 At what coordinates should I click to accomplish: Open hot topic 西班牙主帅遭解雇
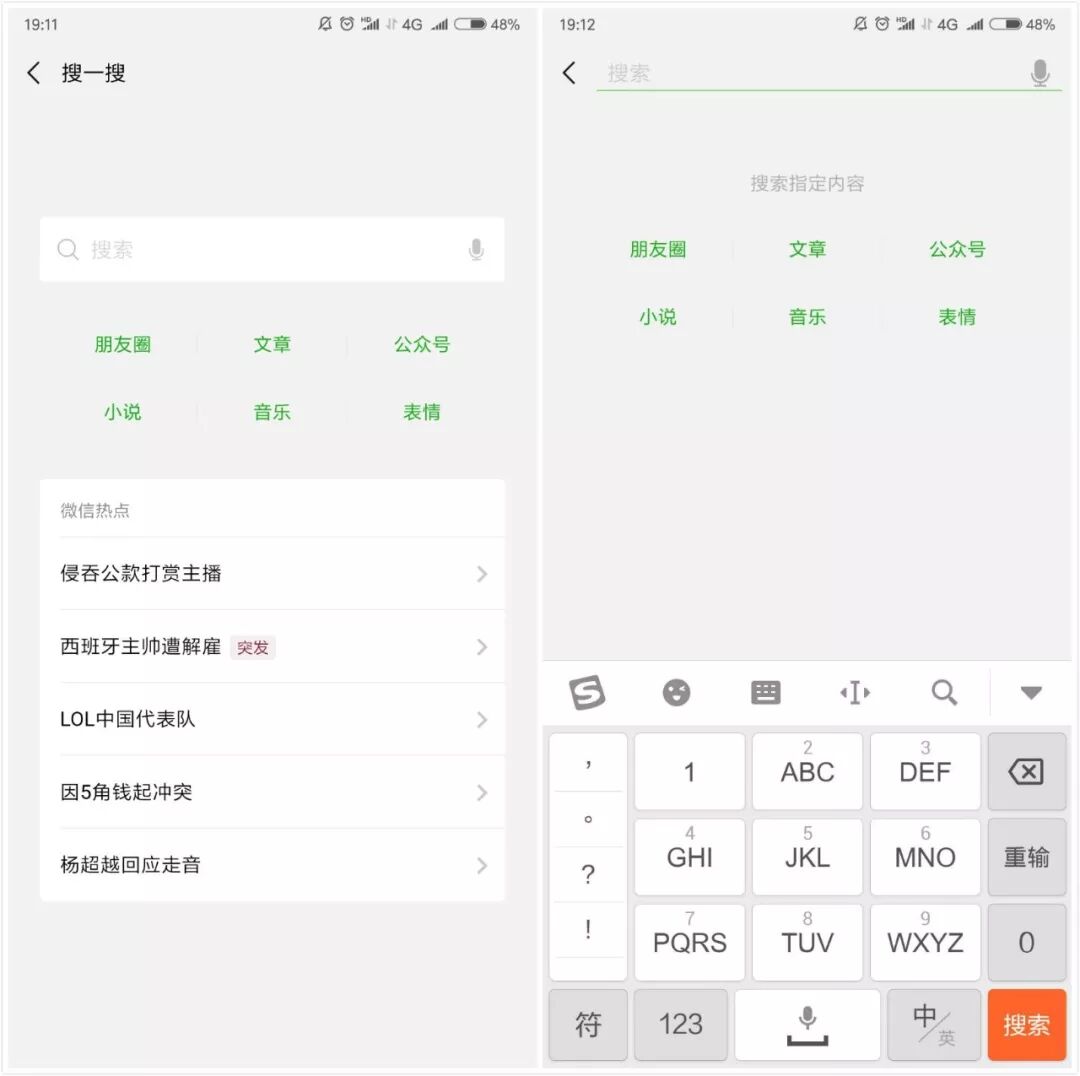(x=272, y=647)
